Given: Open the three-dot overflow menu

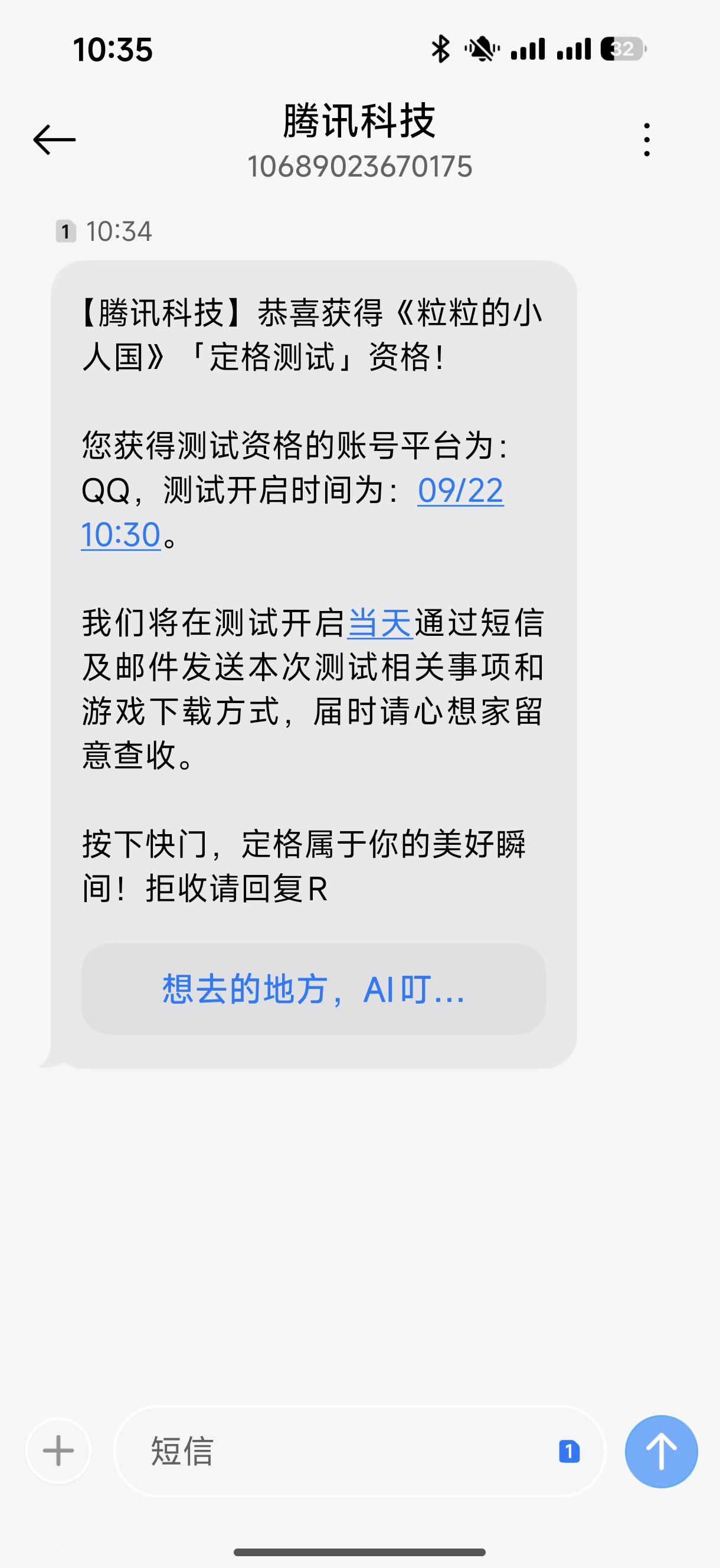Looking at the screenshot, I should point(646,139).
